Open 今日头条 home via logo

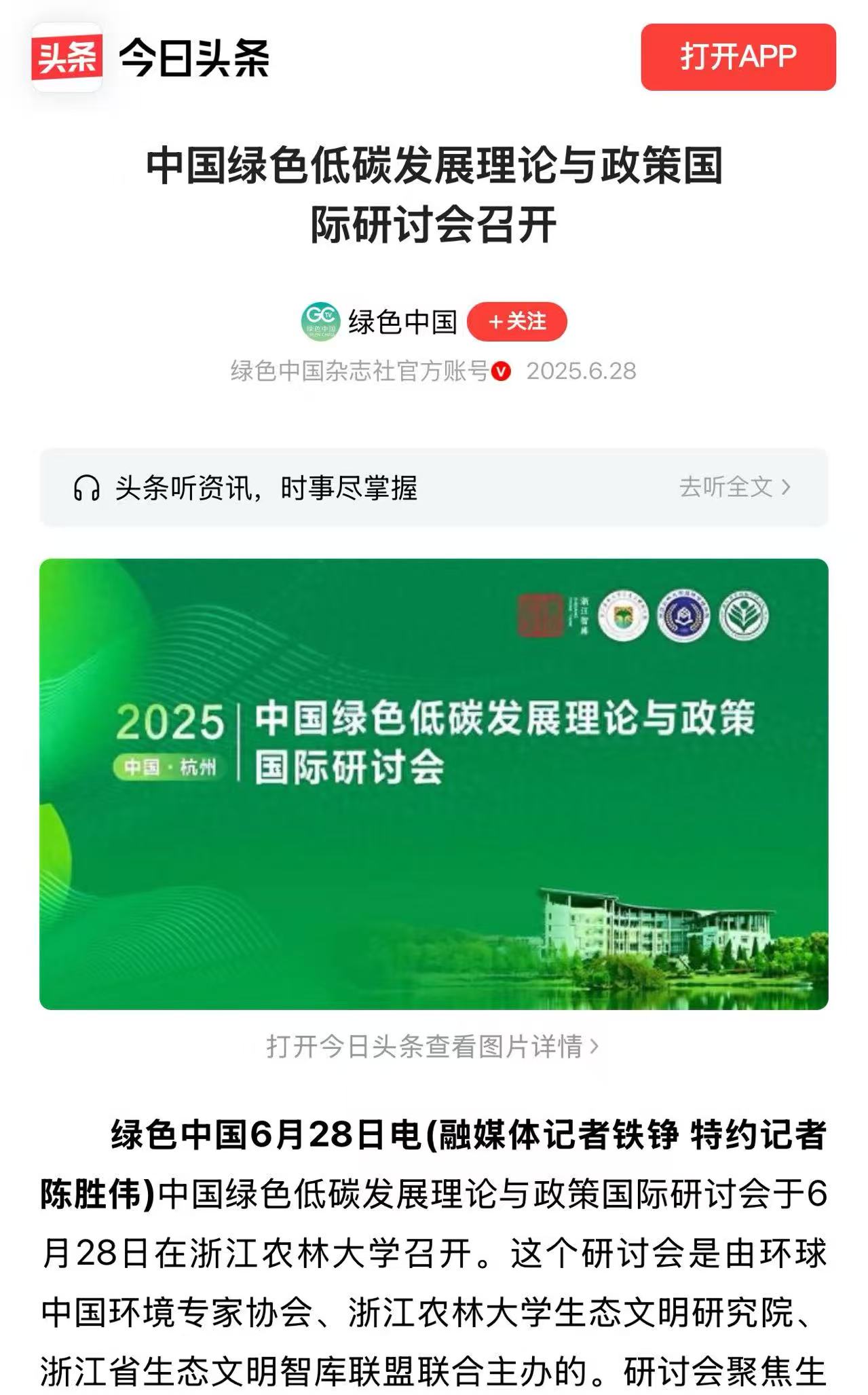click(151, 58)
